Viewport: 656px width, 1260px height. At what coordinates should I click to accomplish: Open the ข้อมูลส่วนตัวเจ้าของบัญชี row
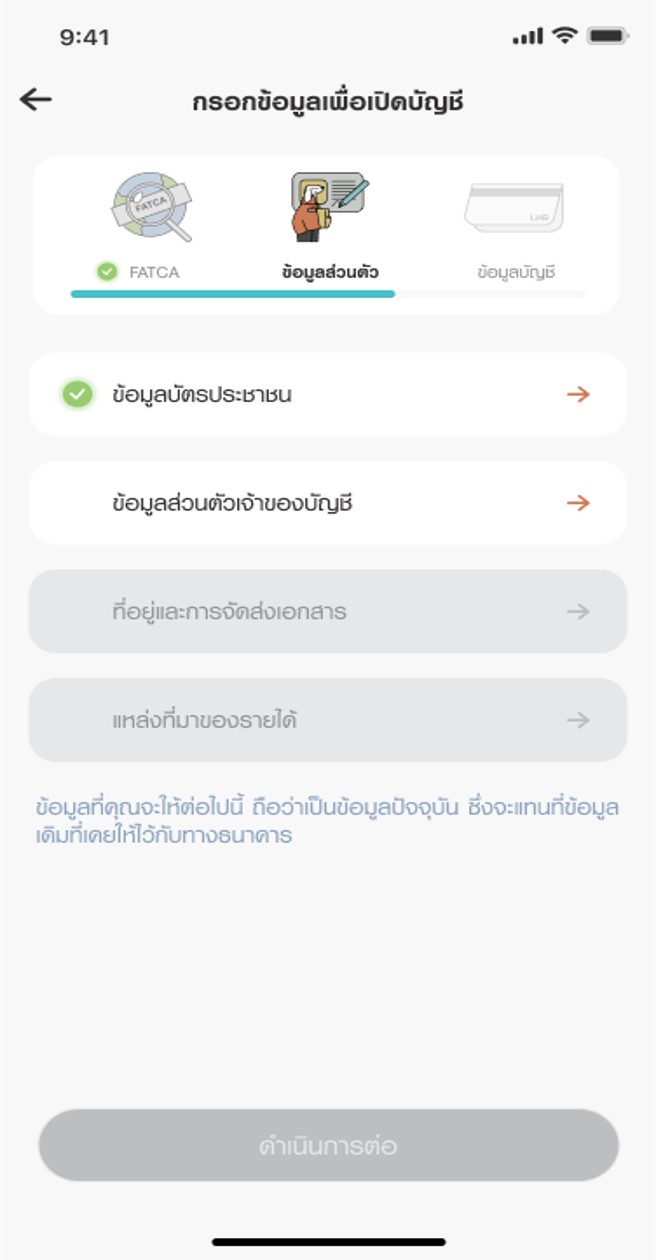(x=328, y=503)
